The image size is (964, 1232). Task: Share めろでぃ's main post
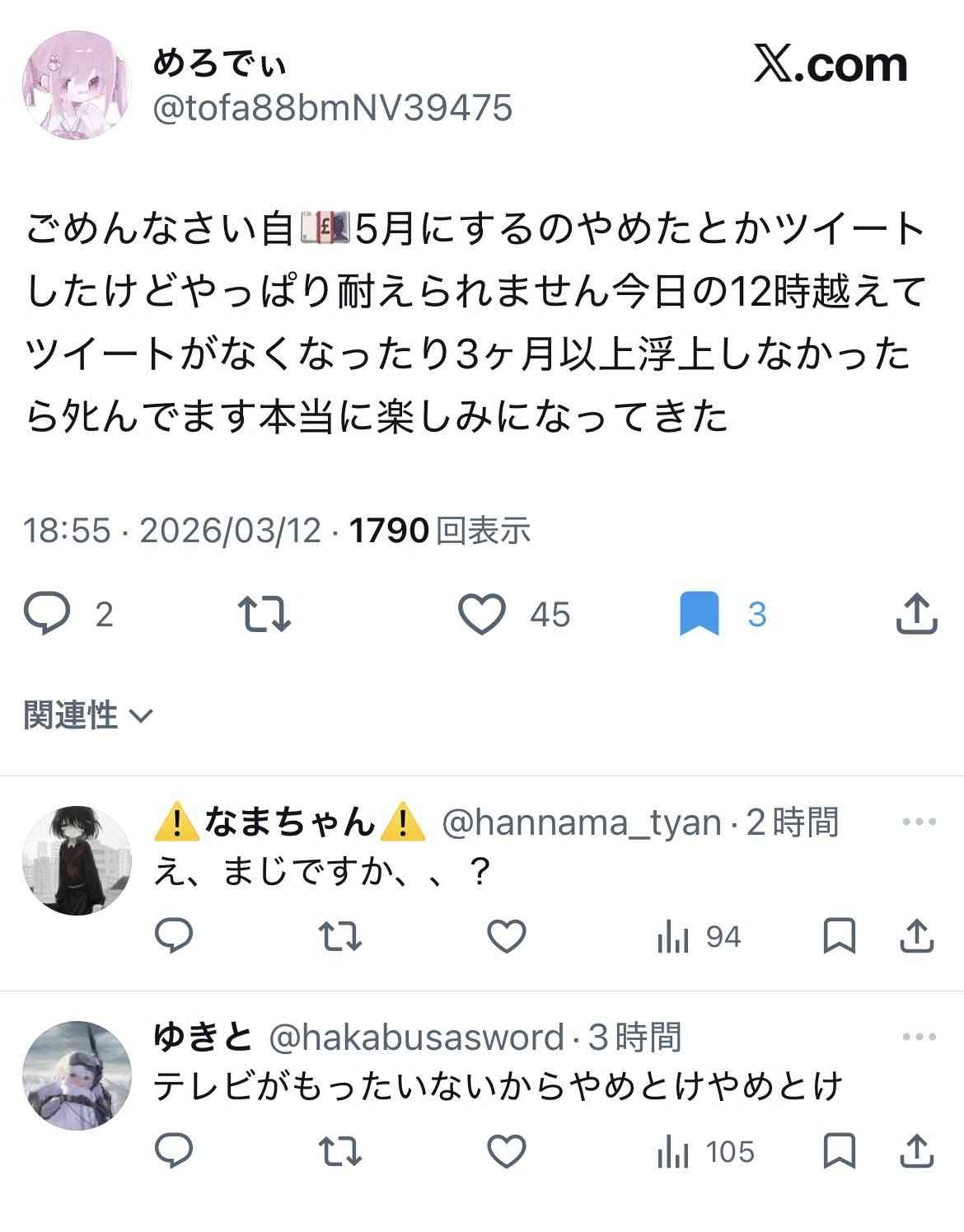pyautogui.click(x=916, y=615)
